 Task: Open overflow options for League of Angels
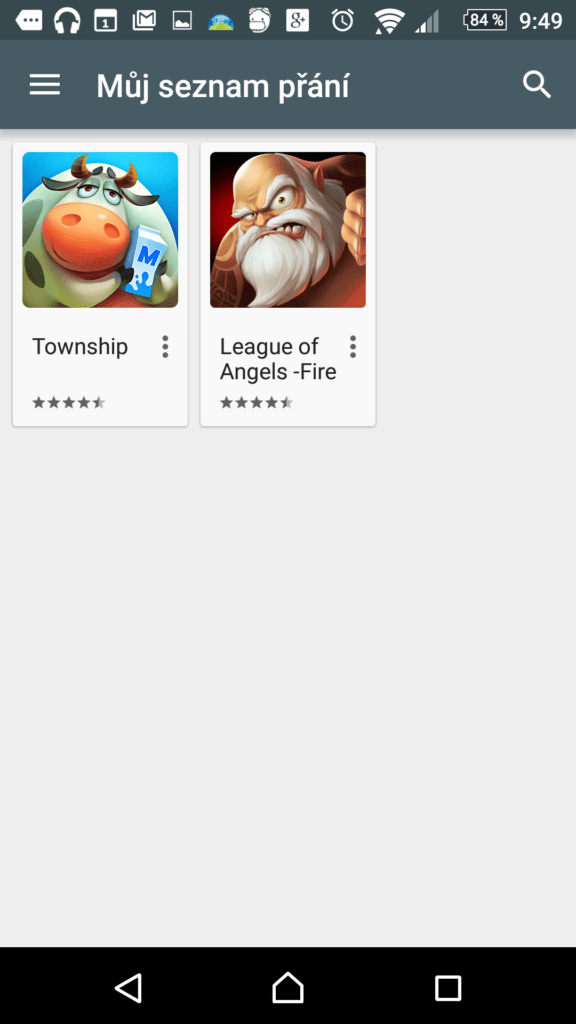tap(353, 347)
